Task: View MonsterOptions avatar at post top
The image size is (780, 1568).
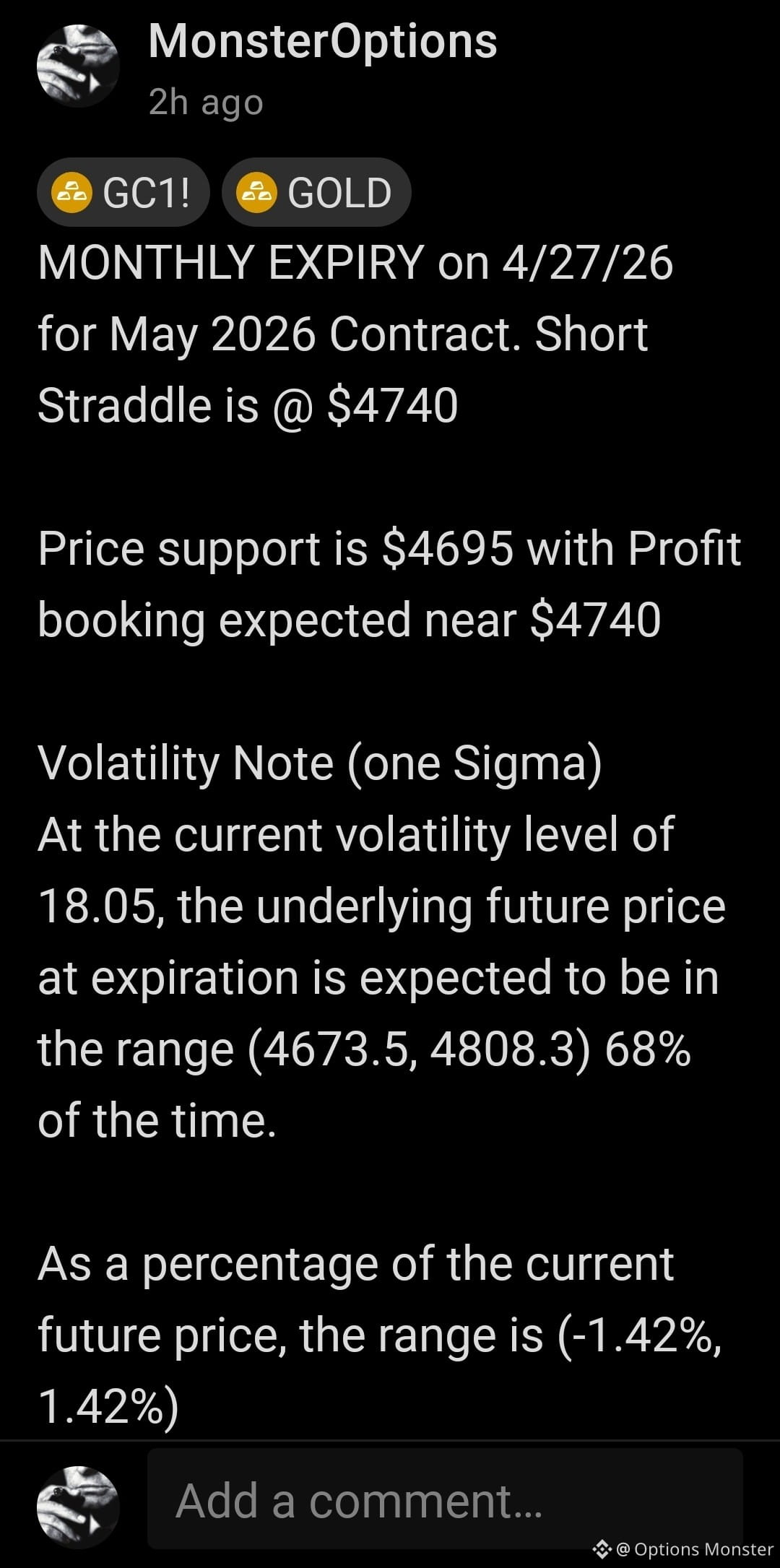Action: click(x=78, y=66)
